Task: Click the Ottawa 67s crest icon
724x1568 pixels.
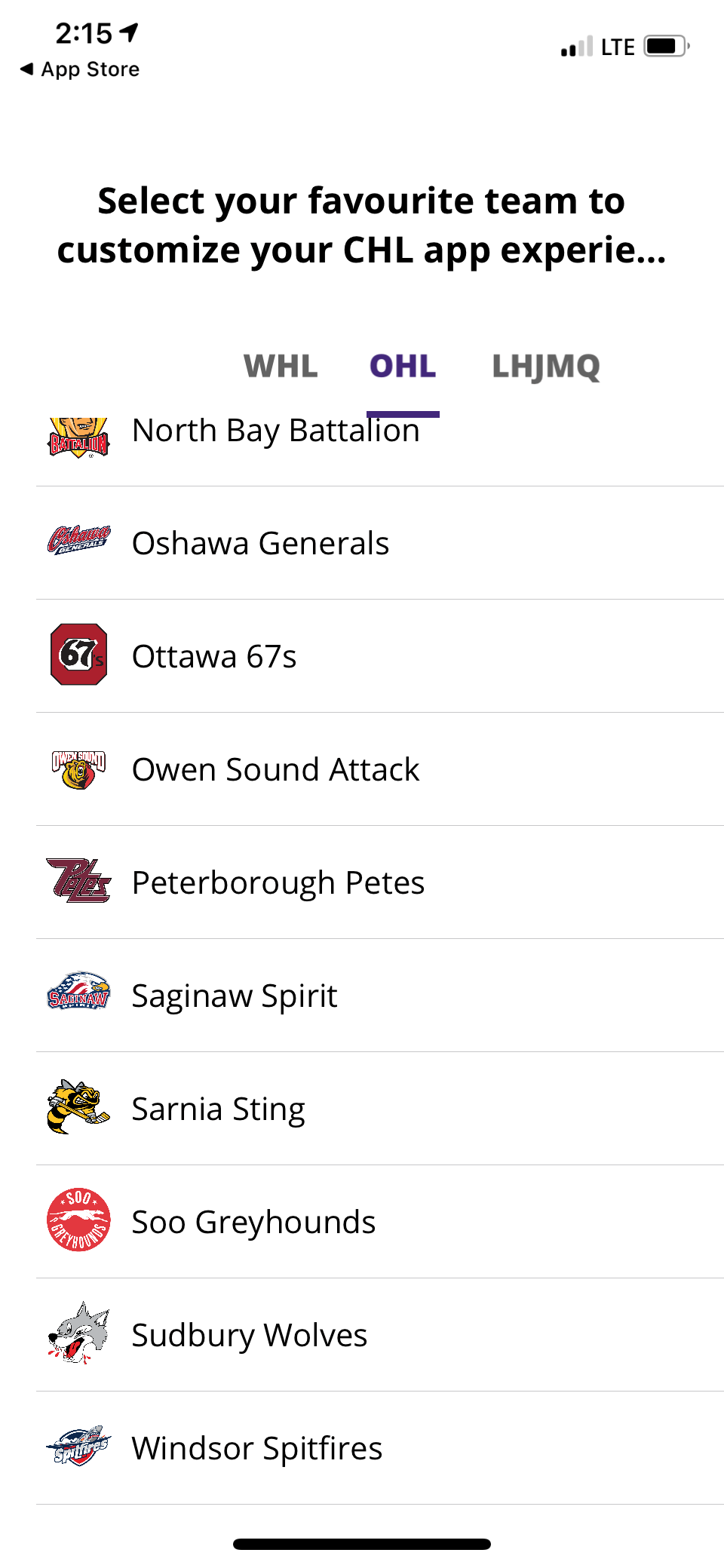Action: pyautogui.click(x=78, y=656)
